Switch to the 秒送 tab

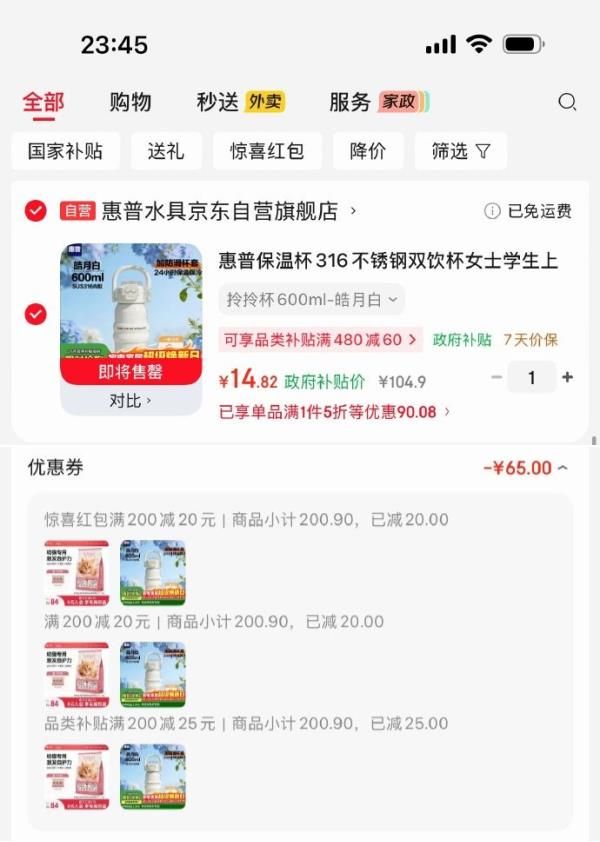coord(218,102)
